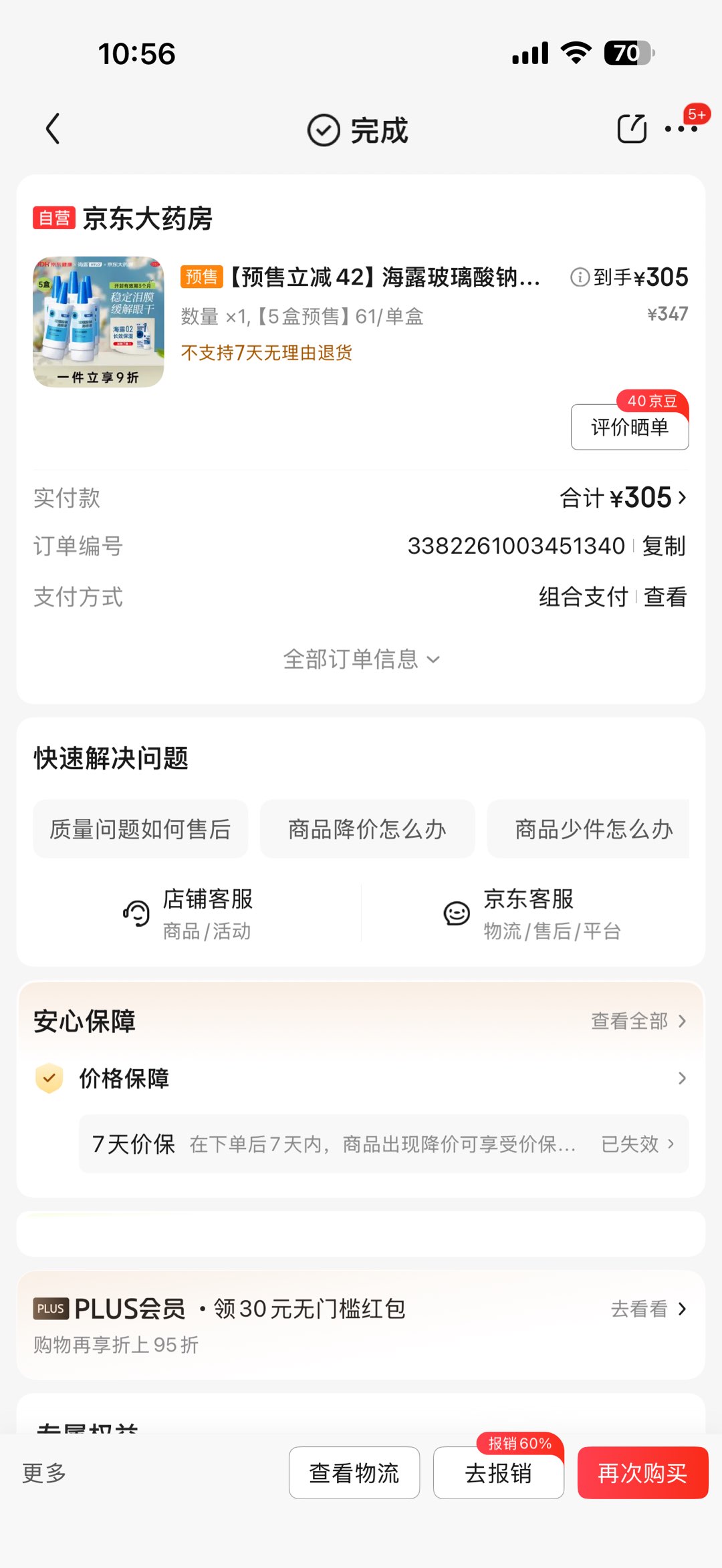Open the 海露玻璃酸钠 product thumbnail
The image size is (722, 1568).
point(98,322)
